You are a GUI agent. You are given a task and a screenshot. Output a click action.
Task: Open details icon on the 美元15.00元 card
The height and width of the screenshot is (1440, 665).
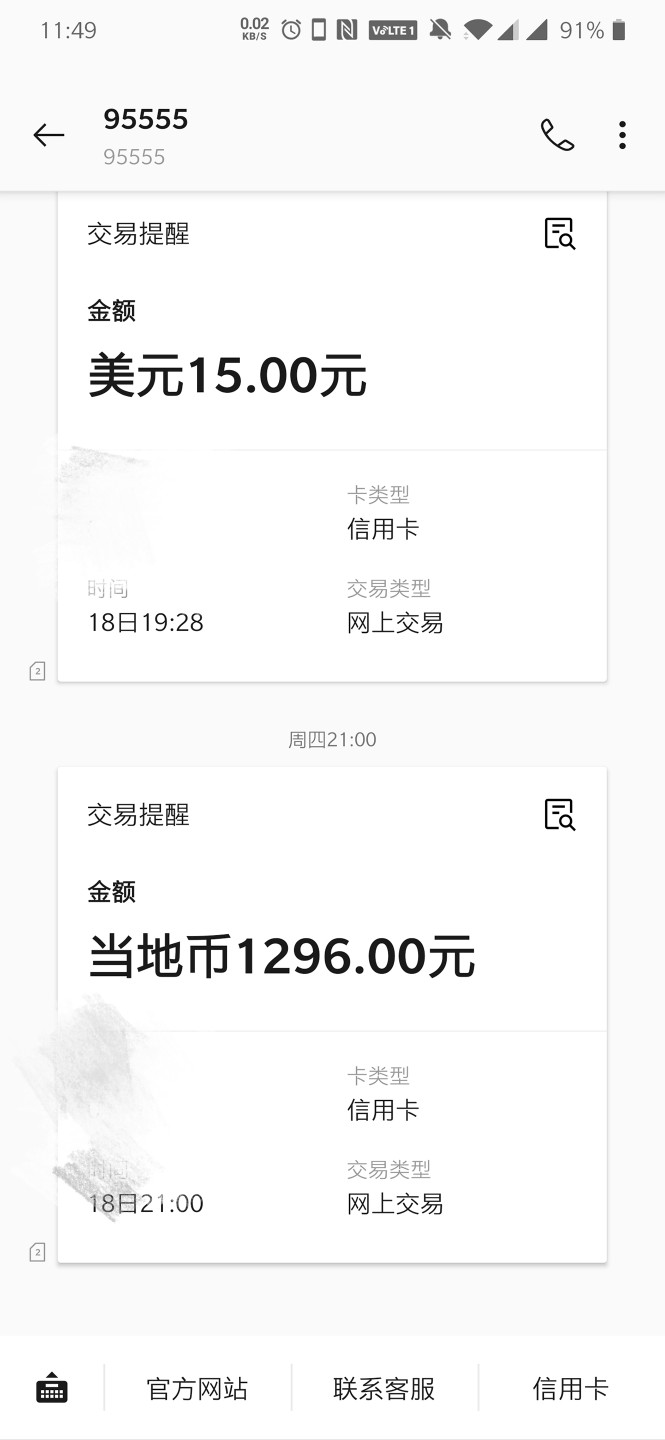point(559,233)
